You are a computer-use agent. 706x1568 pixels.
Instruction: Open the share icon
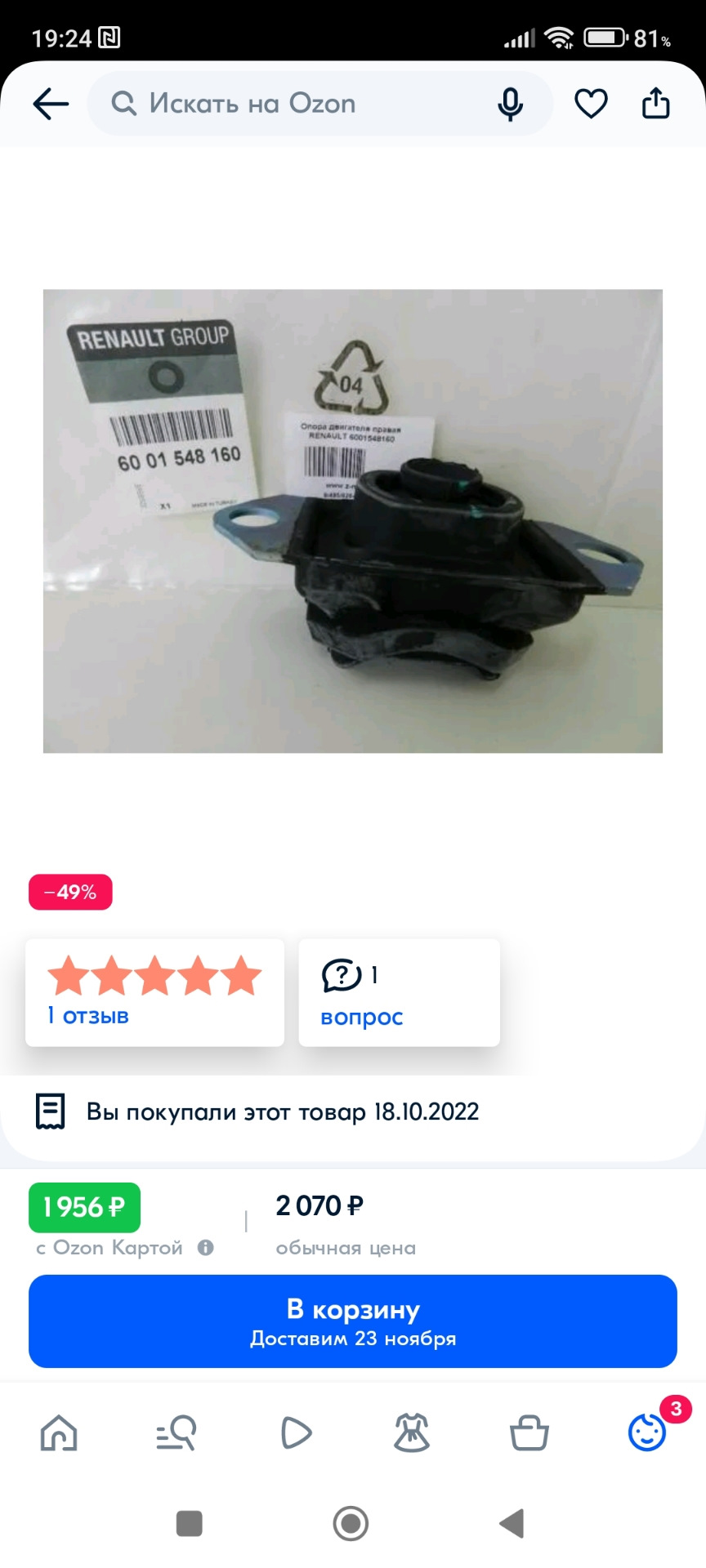(x=656, y=103)
